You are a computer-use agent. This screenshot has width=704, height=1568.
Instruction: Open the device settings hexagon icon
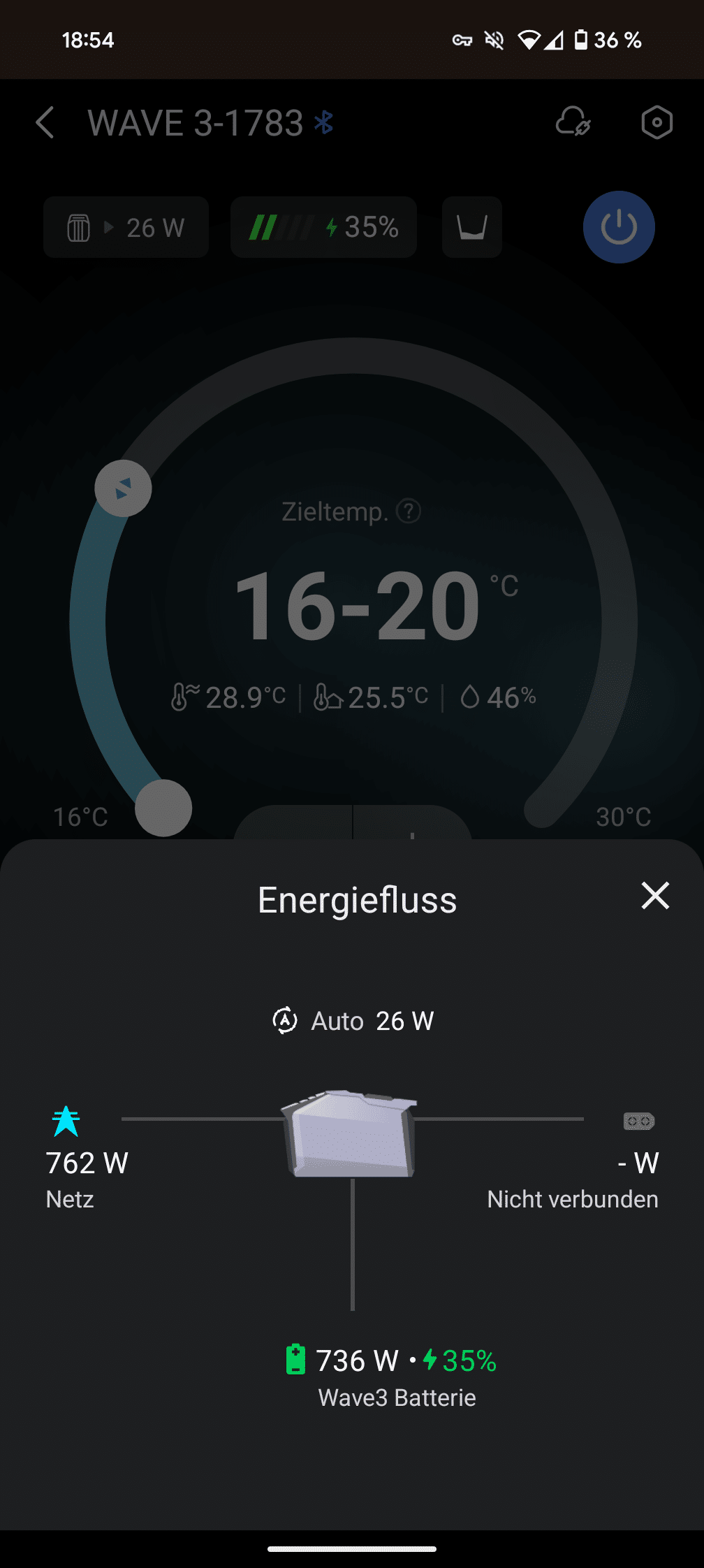click(x=657, y=123)
